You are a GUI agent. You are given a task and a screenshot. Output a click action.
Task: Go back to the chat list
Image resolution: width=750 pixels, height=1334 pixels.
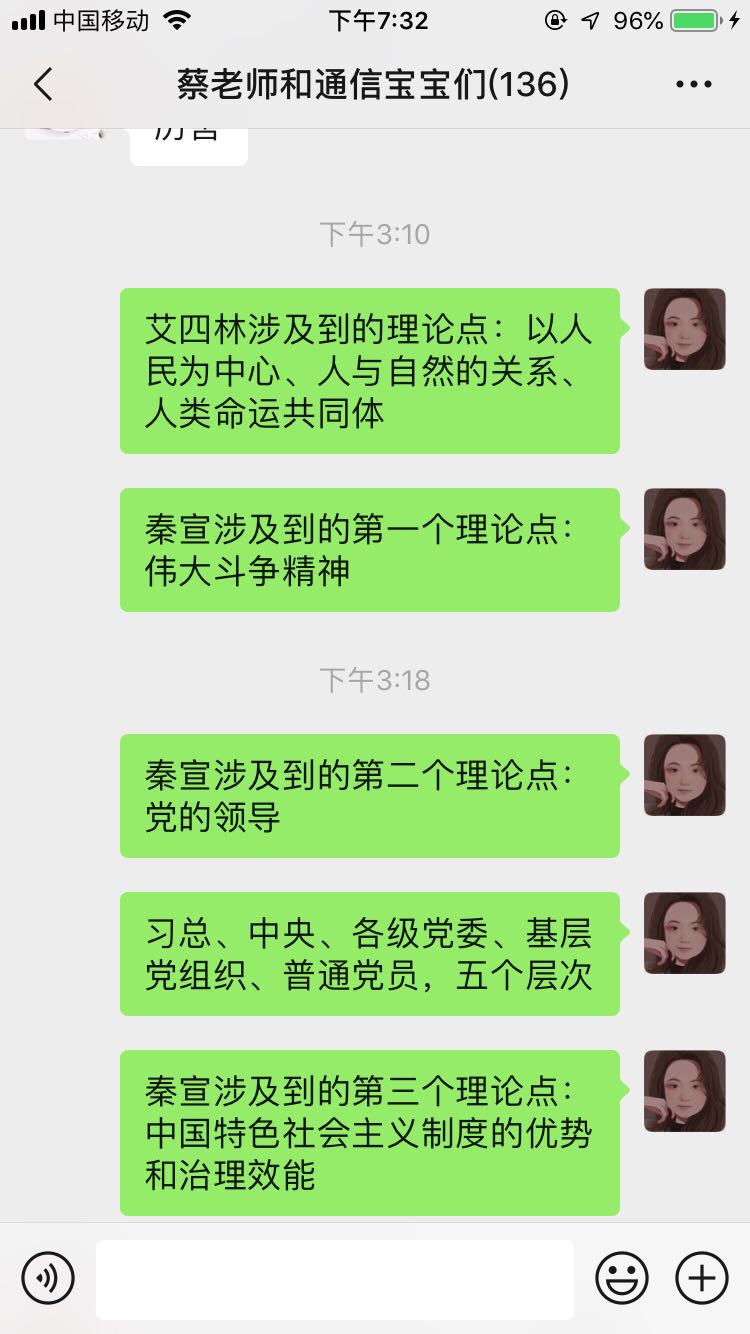point(43,85)
